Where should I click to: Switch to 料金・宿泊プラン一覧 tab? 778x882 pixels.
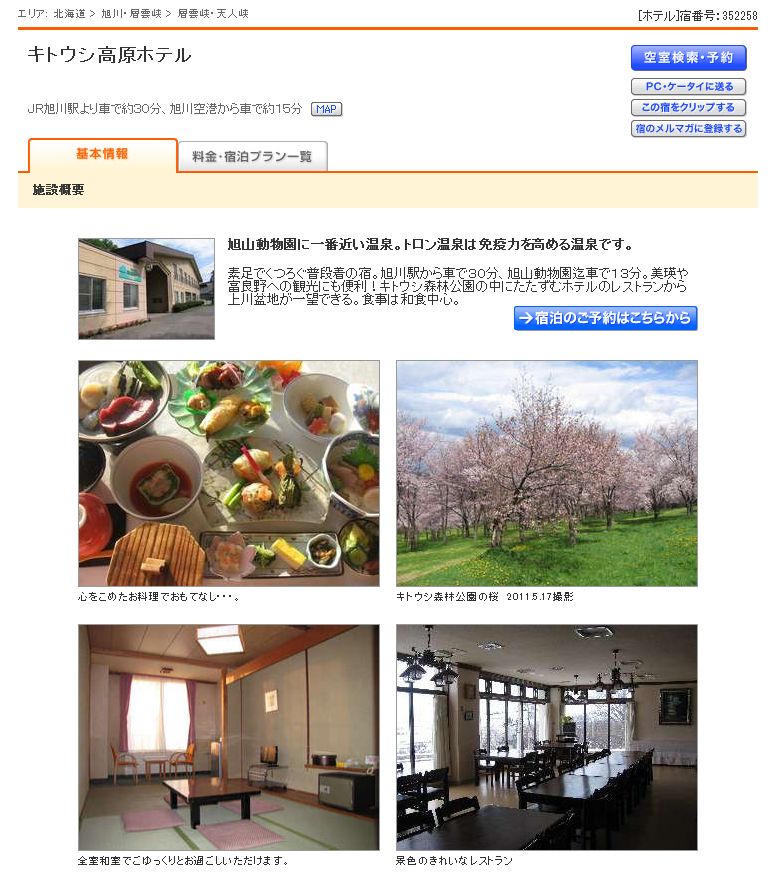tap(252, 157)
